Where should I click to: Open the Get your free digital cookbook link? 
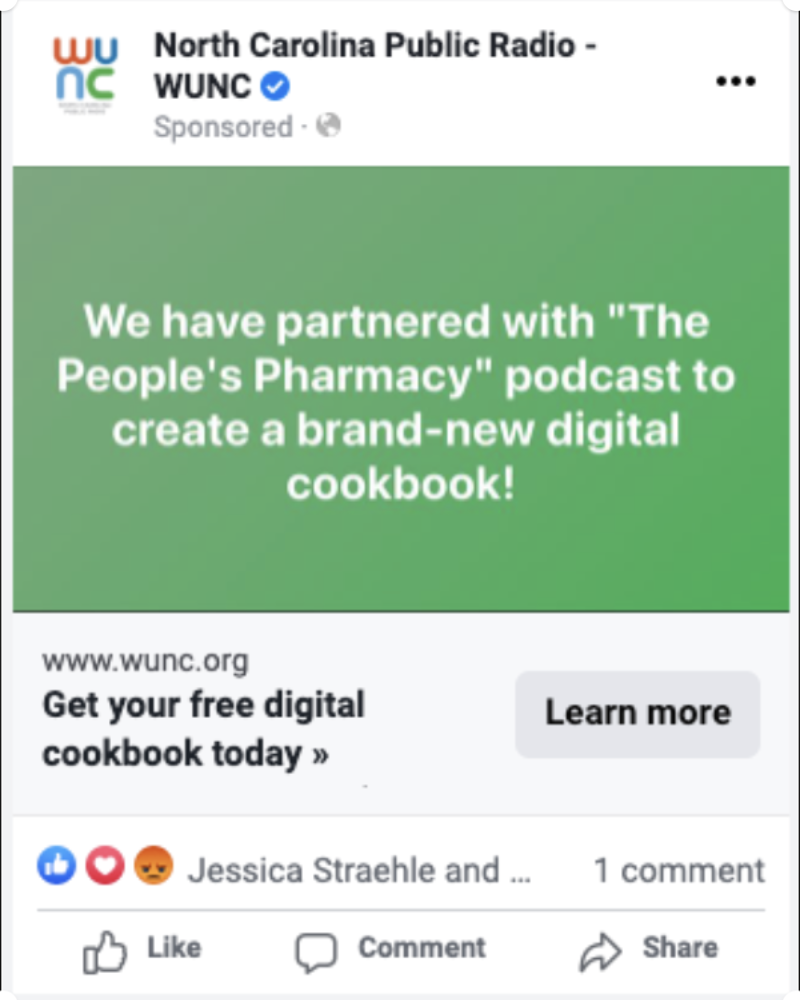click(x=203, y=728)
